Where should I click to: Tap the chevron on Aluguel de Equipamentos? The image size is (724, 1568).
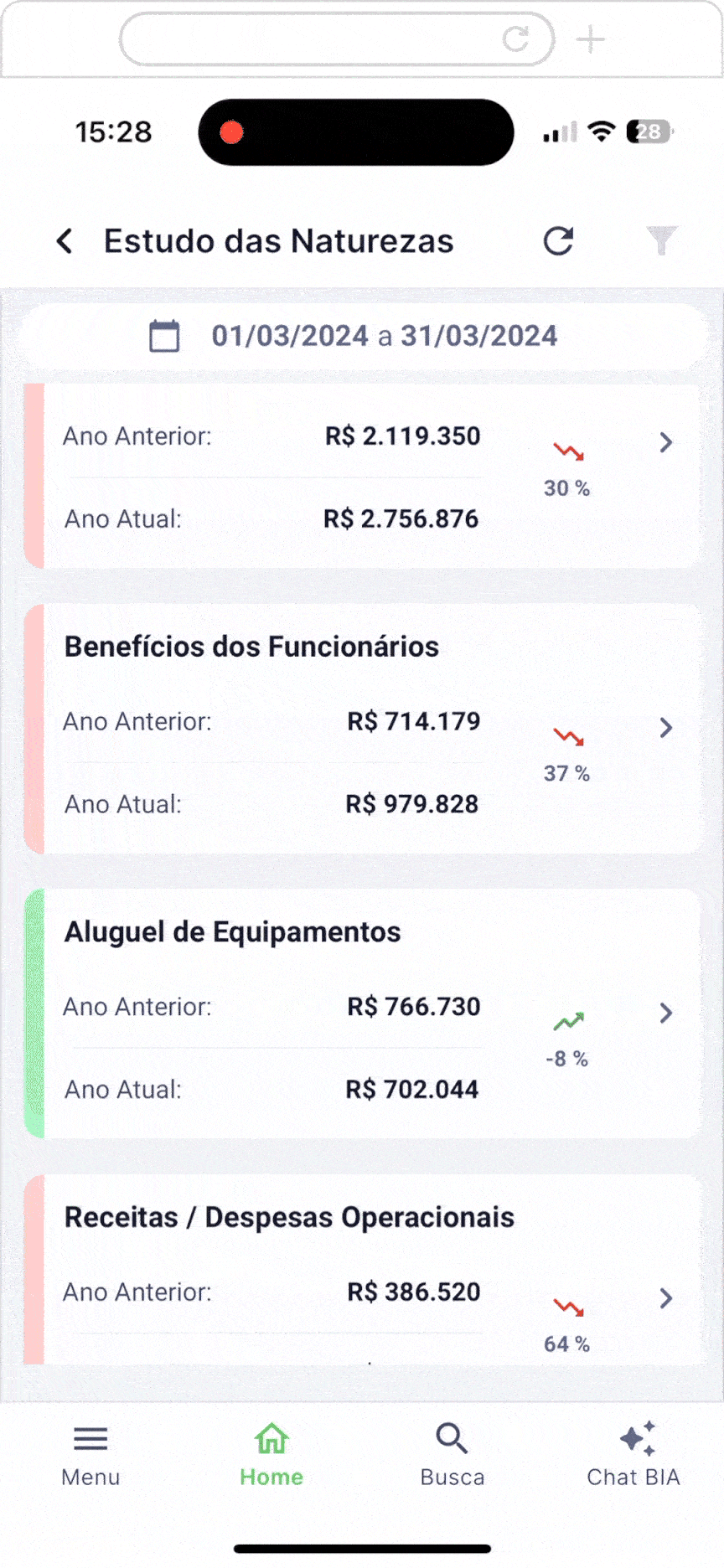[x=666, y=1013]
